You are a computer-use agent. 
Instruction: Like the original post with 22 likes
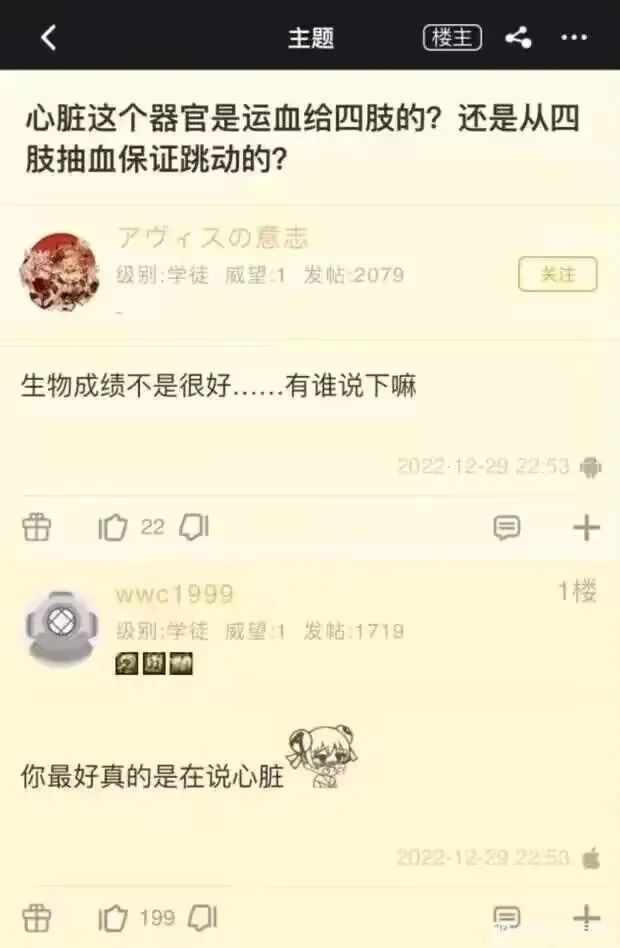pyautogui.click(x=113, y=527)
